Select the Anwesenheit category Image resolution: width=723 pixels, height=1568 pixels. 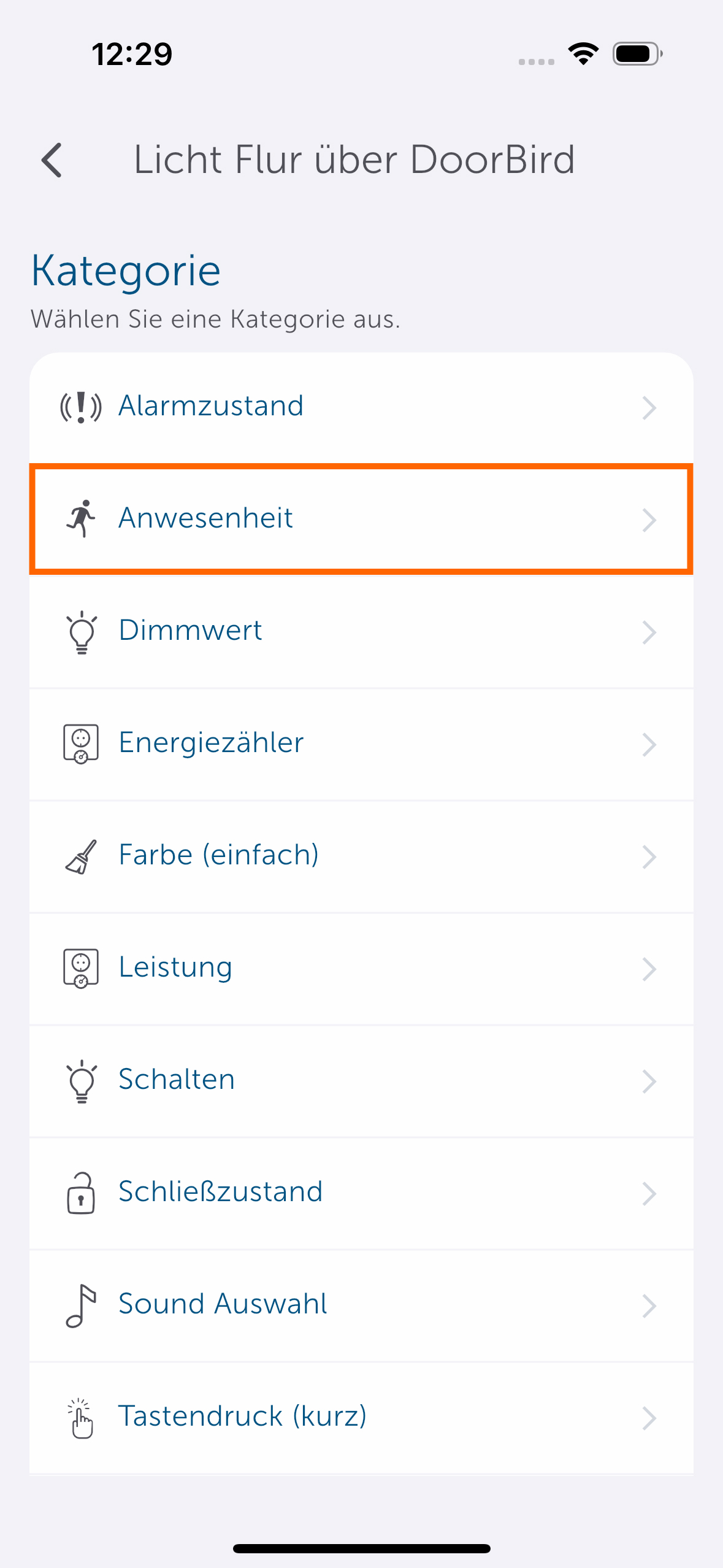point(361,518)
